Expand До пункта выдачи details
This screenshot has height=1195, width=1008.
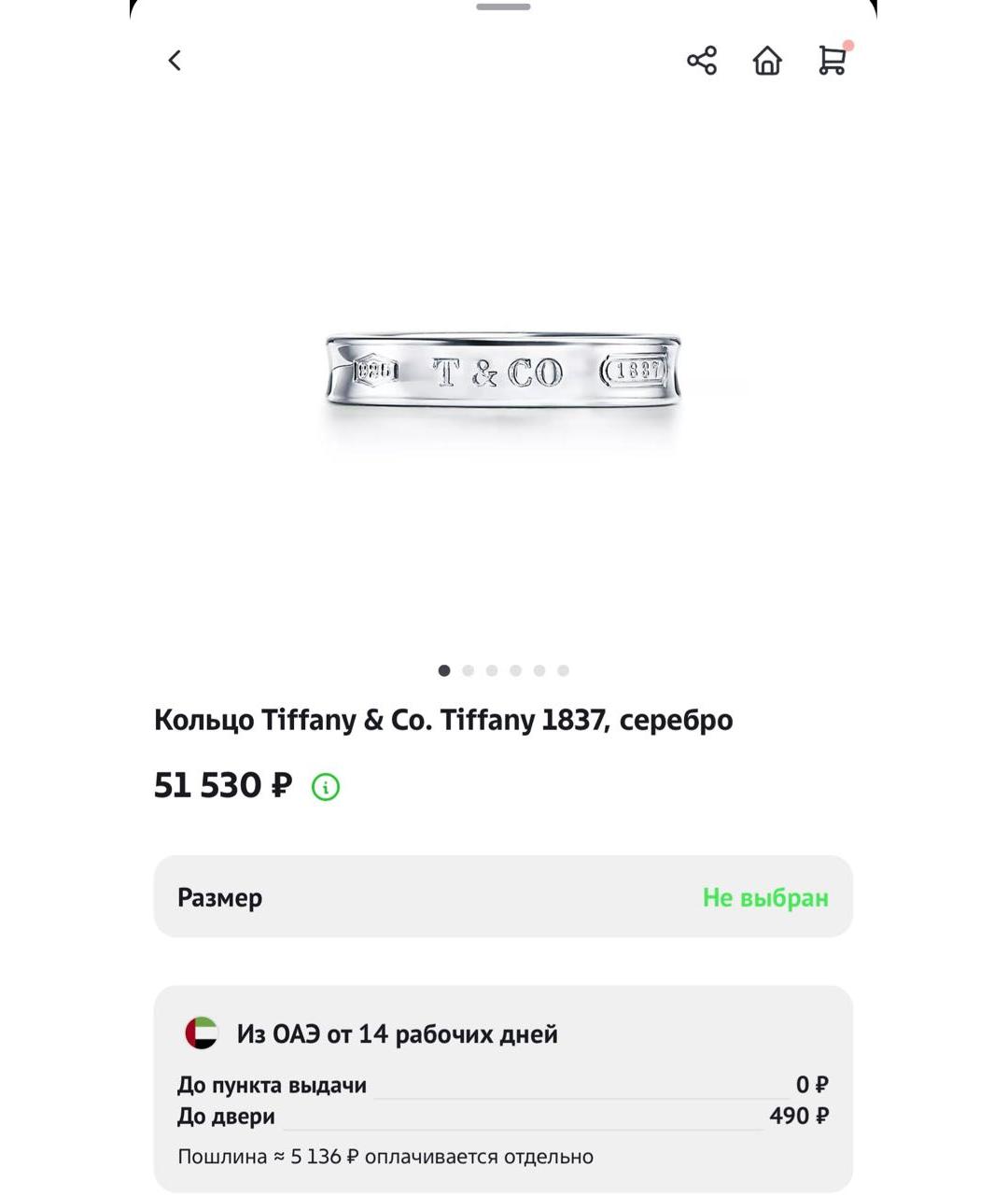[x=273, y=1084]
